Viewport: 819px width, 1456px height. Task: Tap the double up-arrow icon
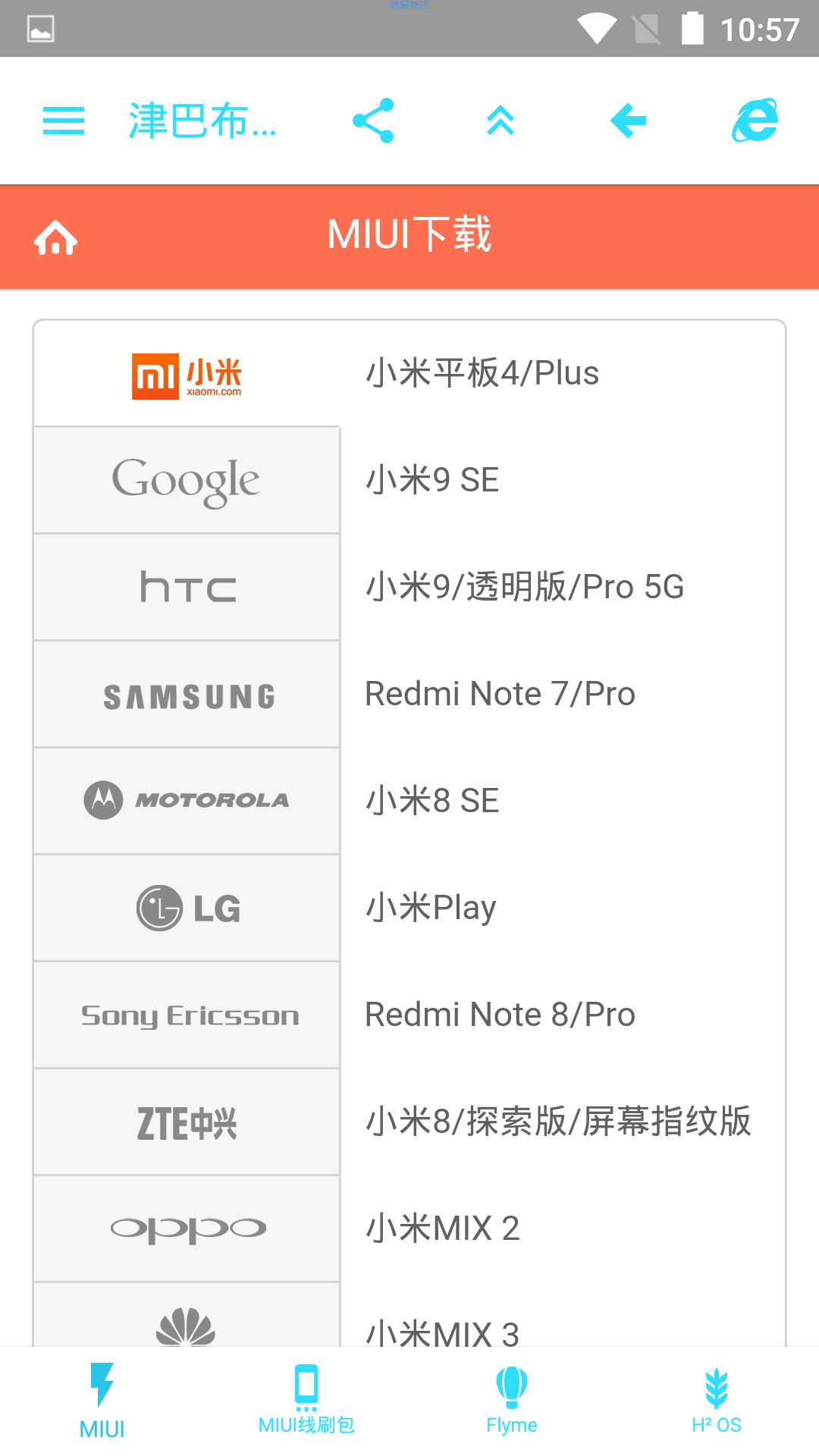(500, 121)
